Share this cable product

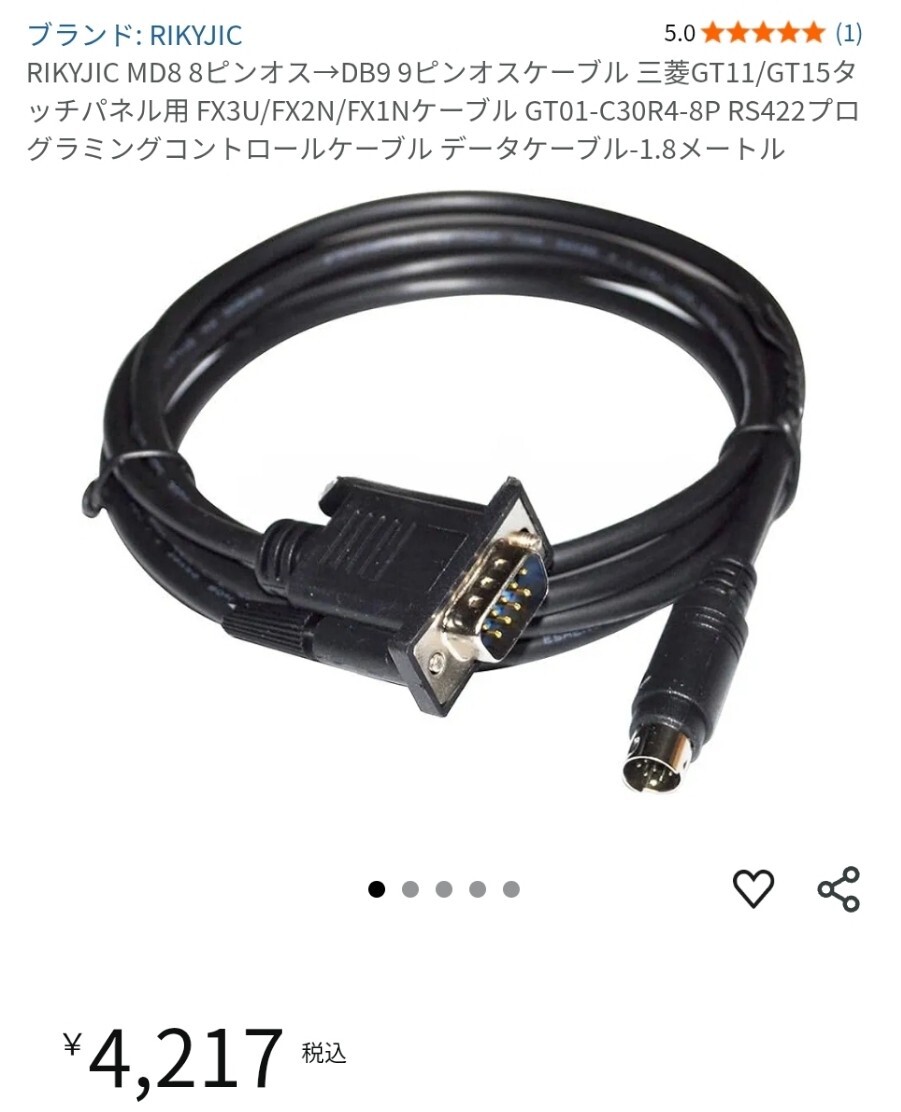(x=838, y=888)
